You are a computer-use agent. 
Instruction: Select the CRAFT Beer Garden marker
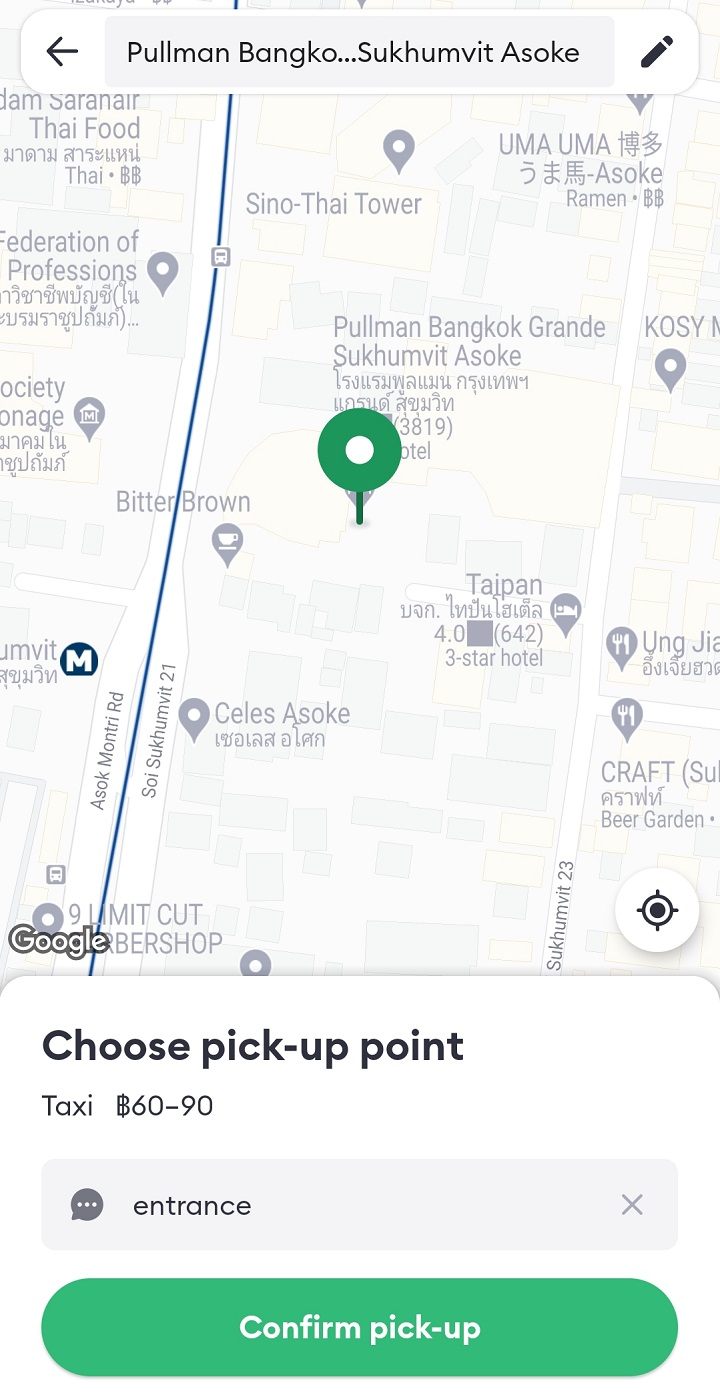tap(628, 715)
